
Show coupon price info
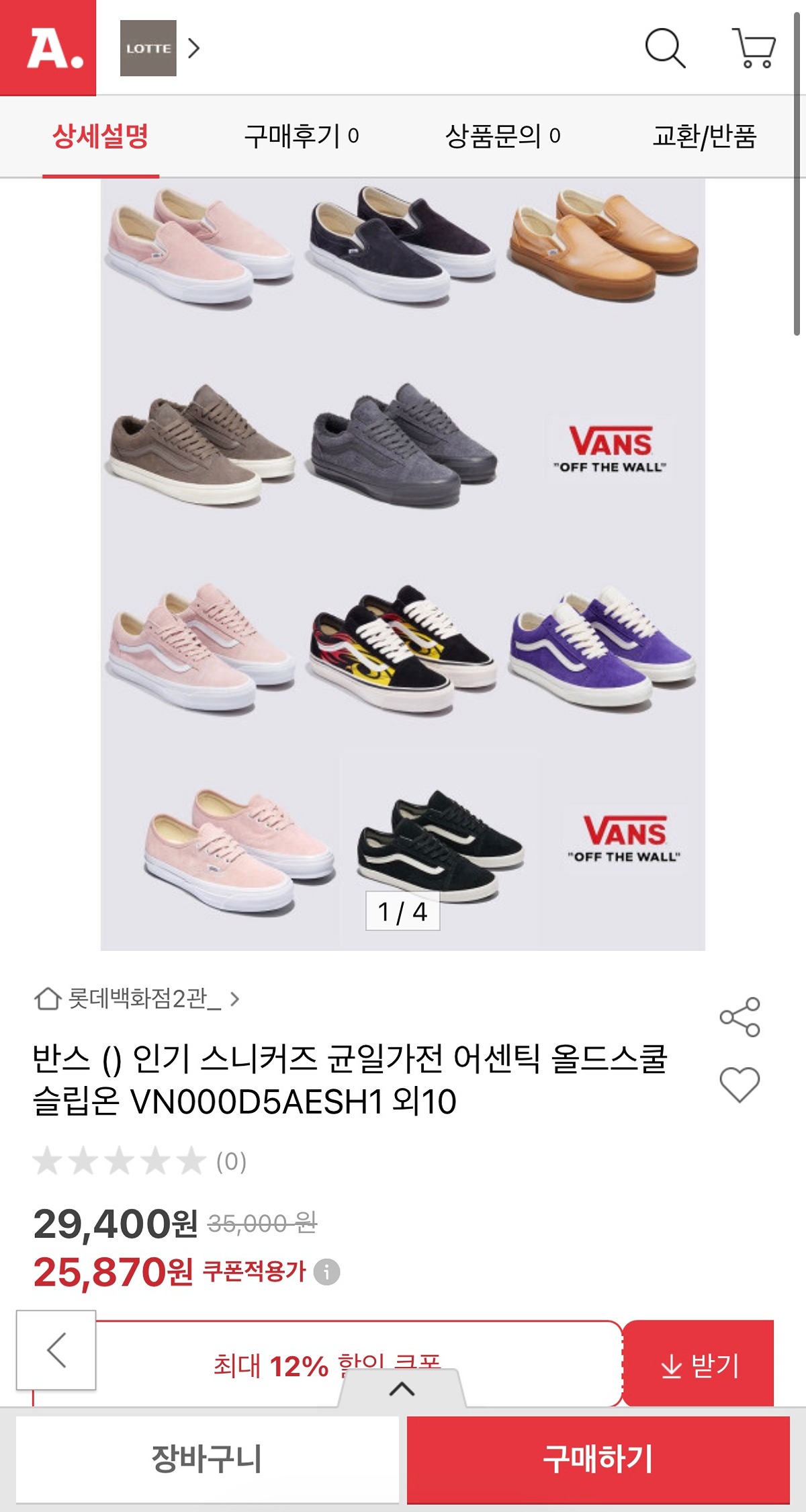tap(327, 1271)
